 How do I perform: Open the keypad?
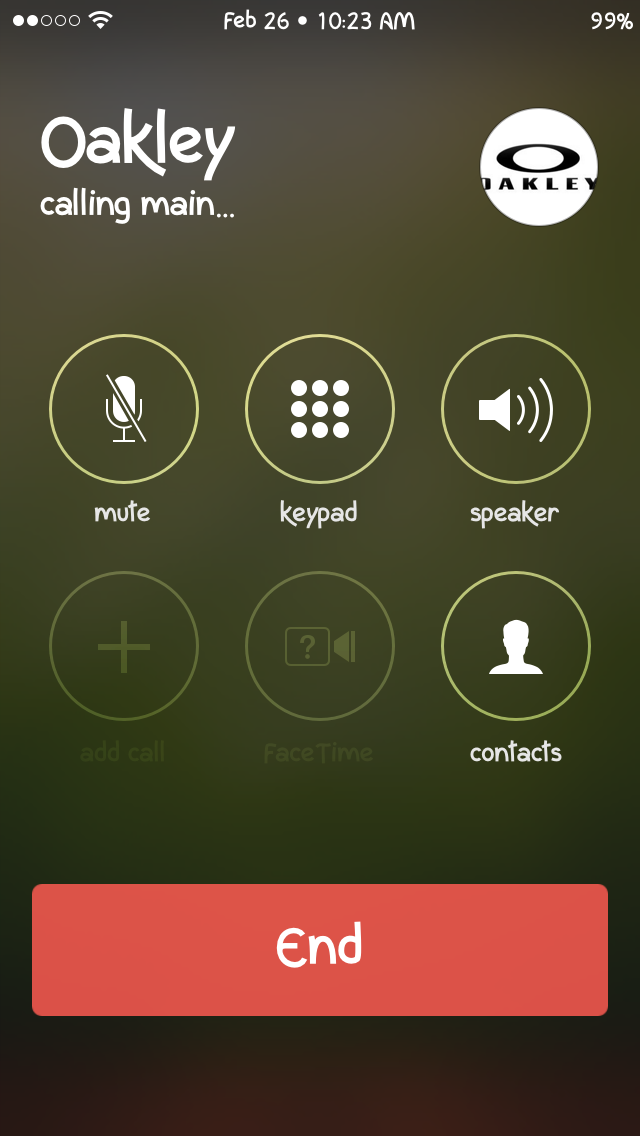pyautogui.click(x=320, y=409)
